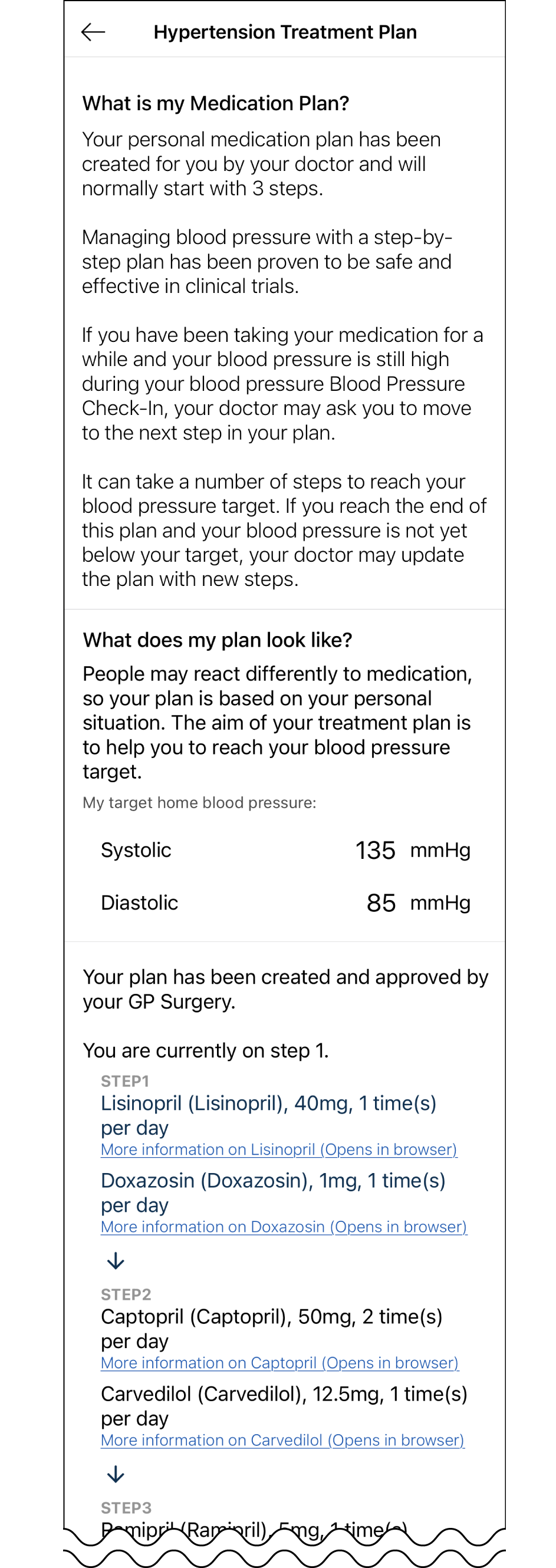Go back from Hypertension Treatment Plan
This screenshot has height=1568, width=556.
(x=93, y=32)
